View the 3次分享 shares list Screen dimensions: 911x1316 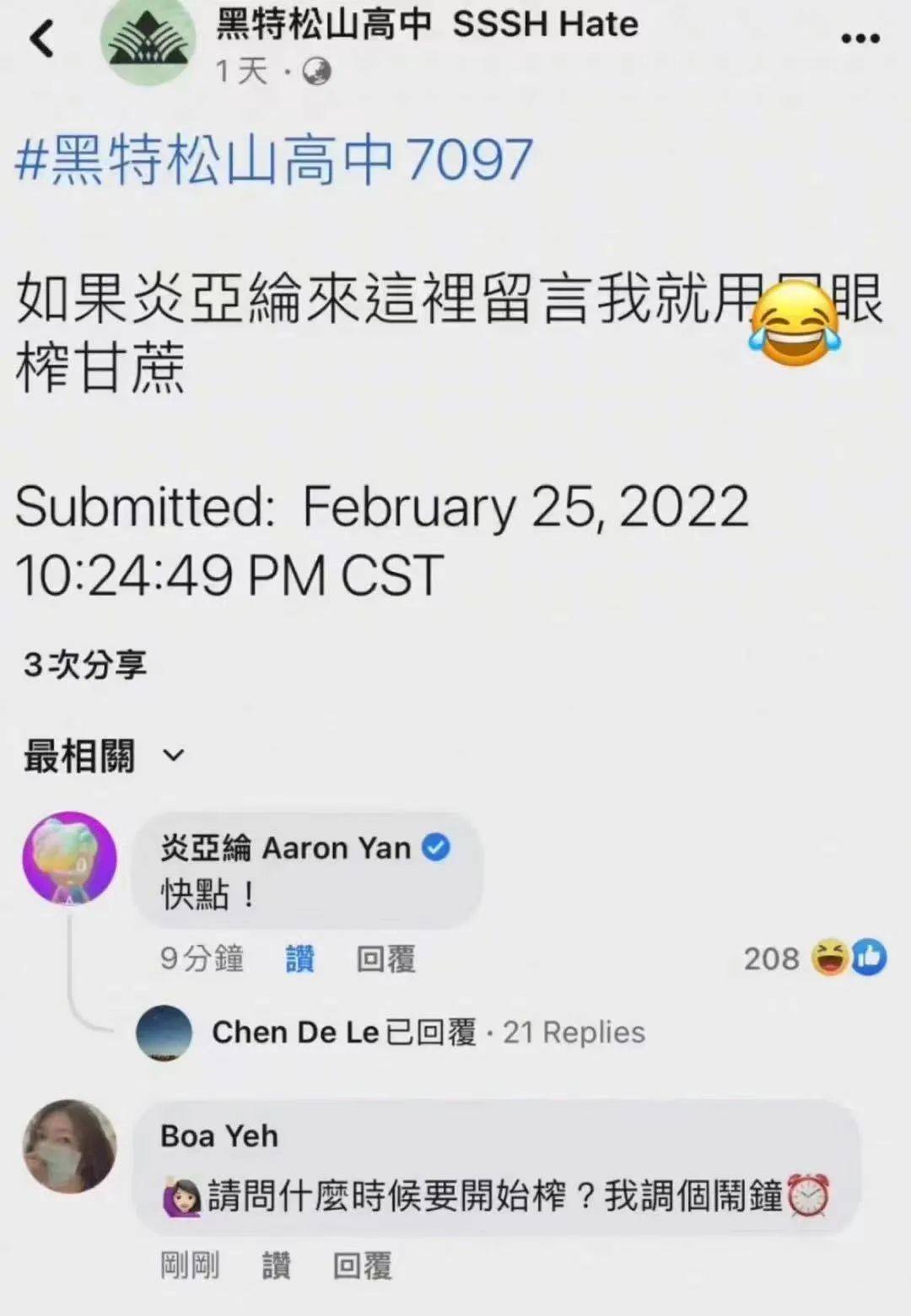[85, 666]
